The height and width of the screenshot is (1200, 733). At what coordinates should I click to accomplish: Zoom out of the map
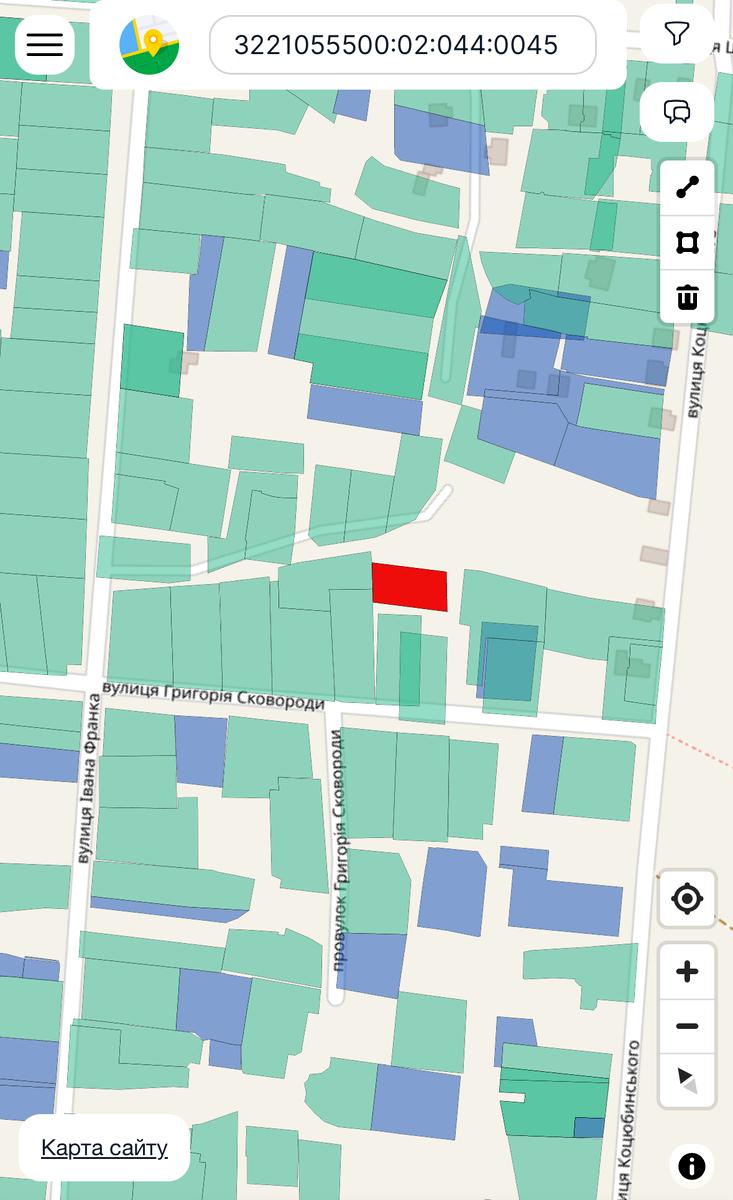[687, 1026]
